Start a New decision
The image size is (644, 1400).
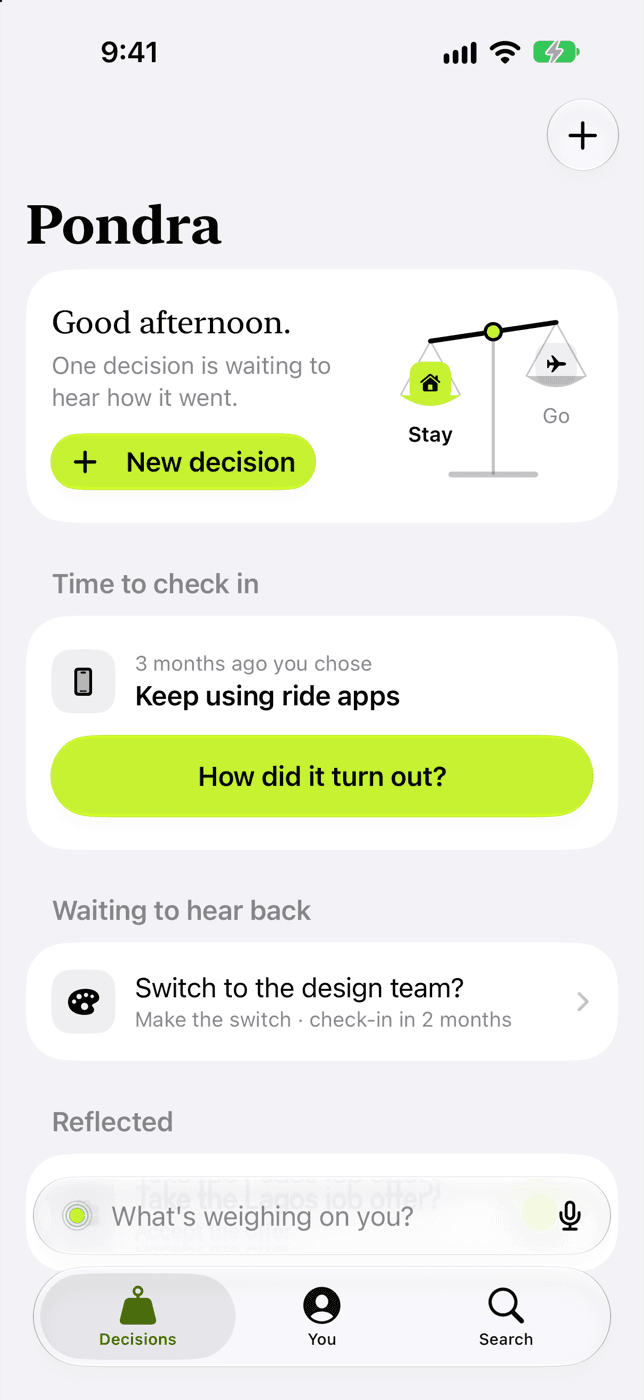click(183, 462)
